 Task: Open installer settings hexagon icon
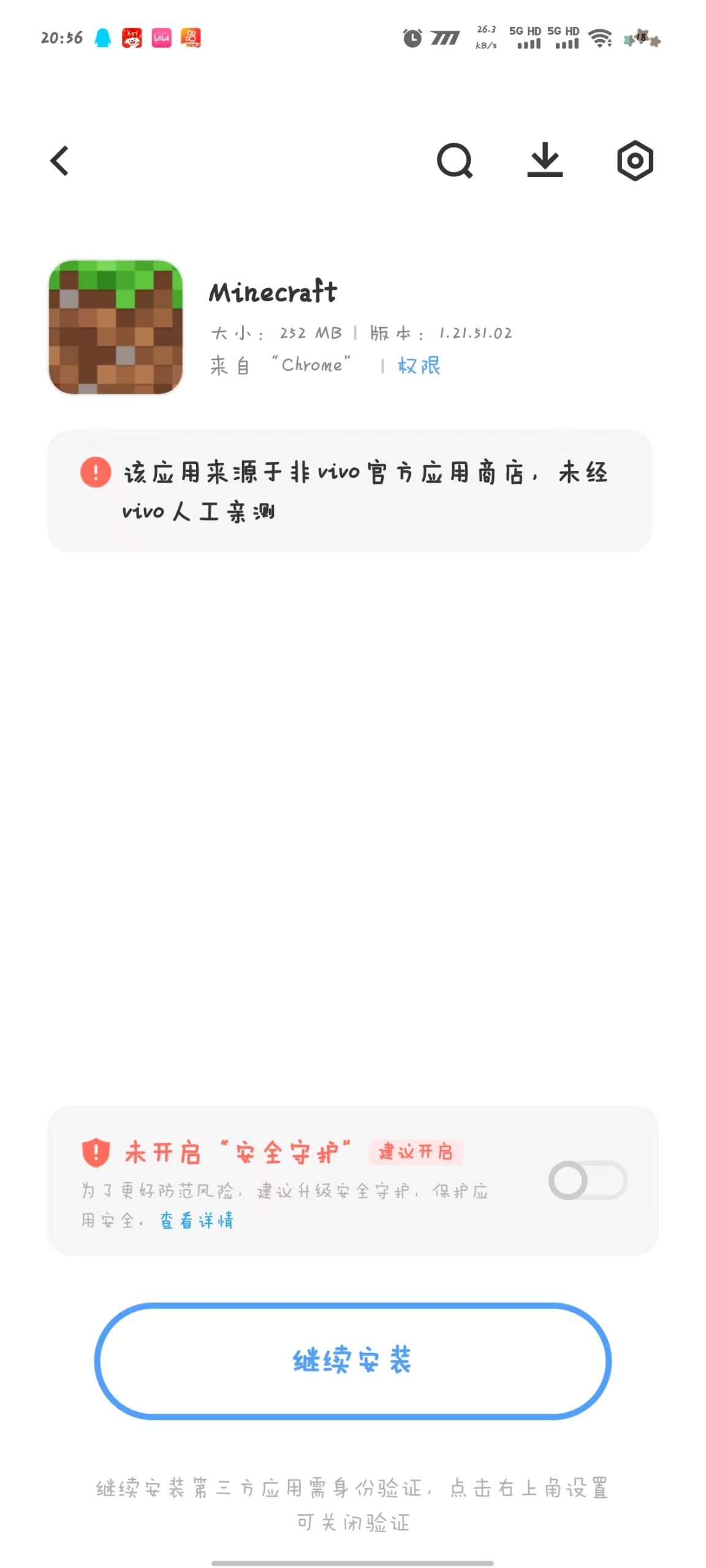click(635, 161)
